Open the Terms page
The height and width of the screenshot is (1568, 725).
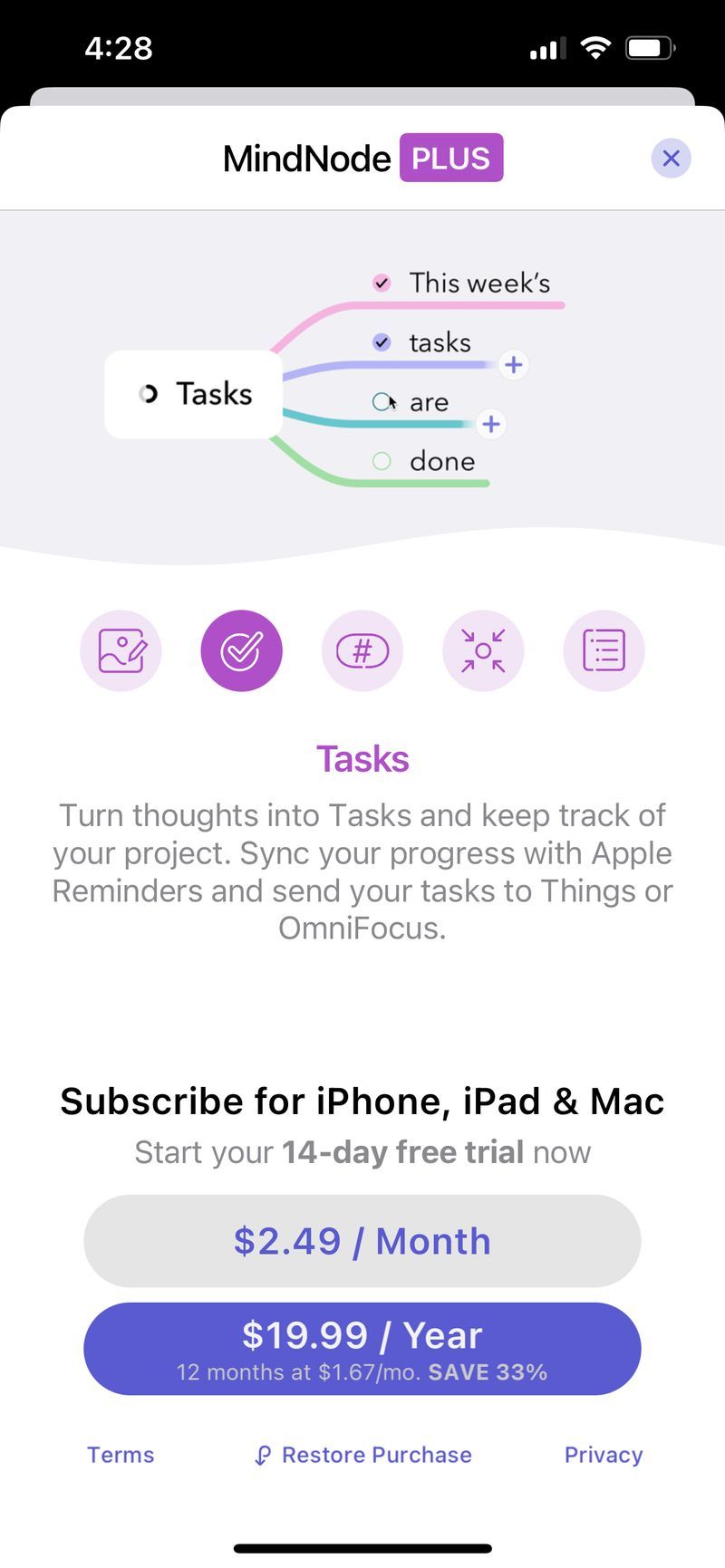click(x=120, y=1455)
